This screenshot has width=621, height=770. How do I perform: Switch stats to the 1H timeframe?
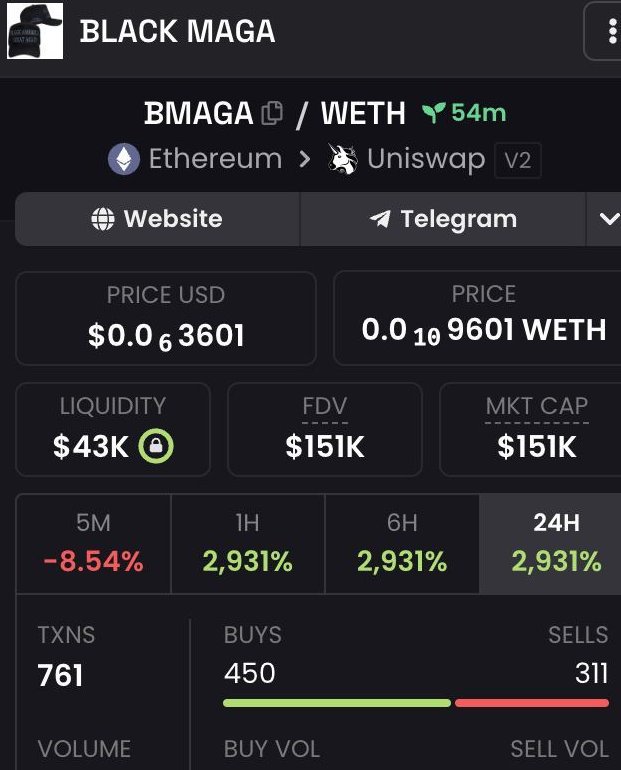(x=247, y=543)
